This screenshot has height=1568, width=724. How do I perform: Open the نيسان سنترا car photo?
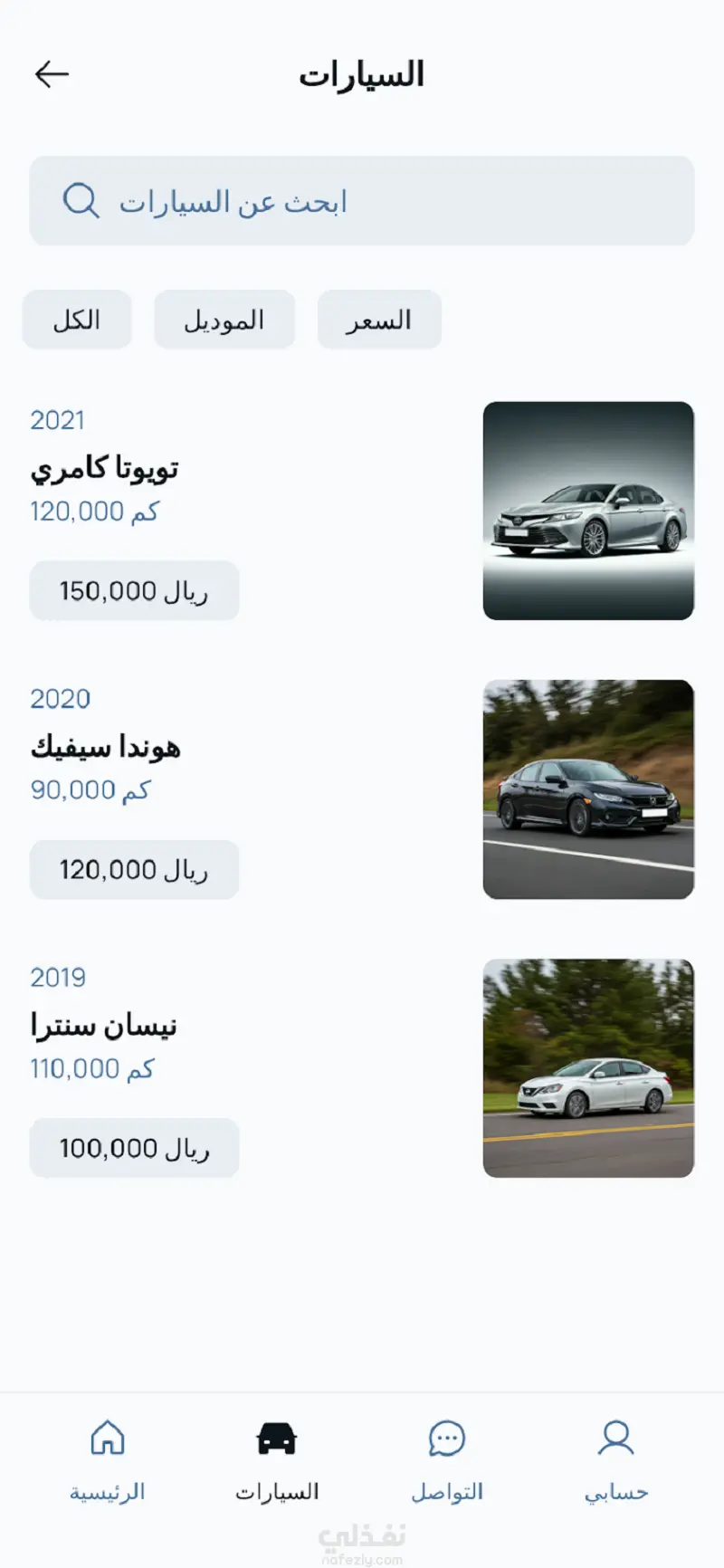588,1068
